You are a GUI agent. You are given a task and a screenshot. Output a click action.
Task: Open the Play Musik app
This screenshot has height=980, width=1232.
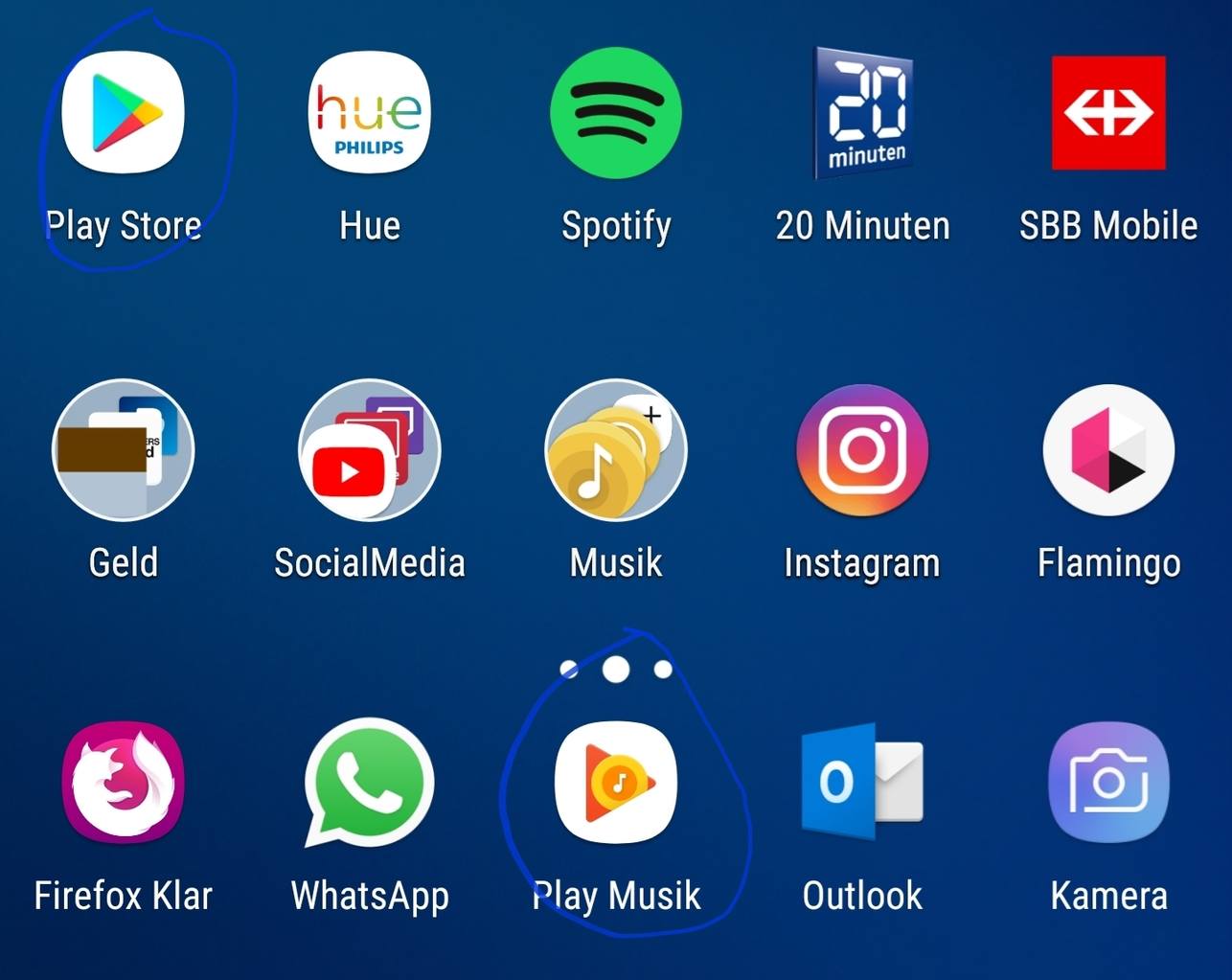[616, 783]
